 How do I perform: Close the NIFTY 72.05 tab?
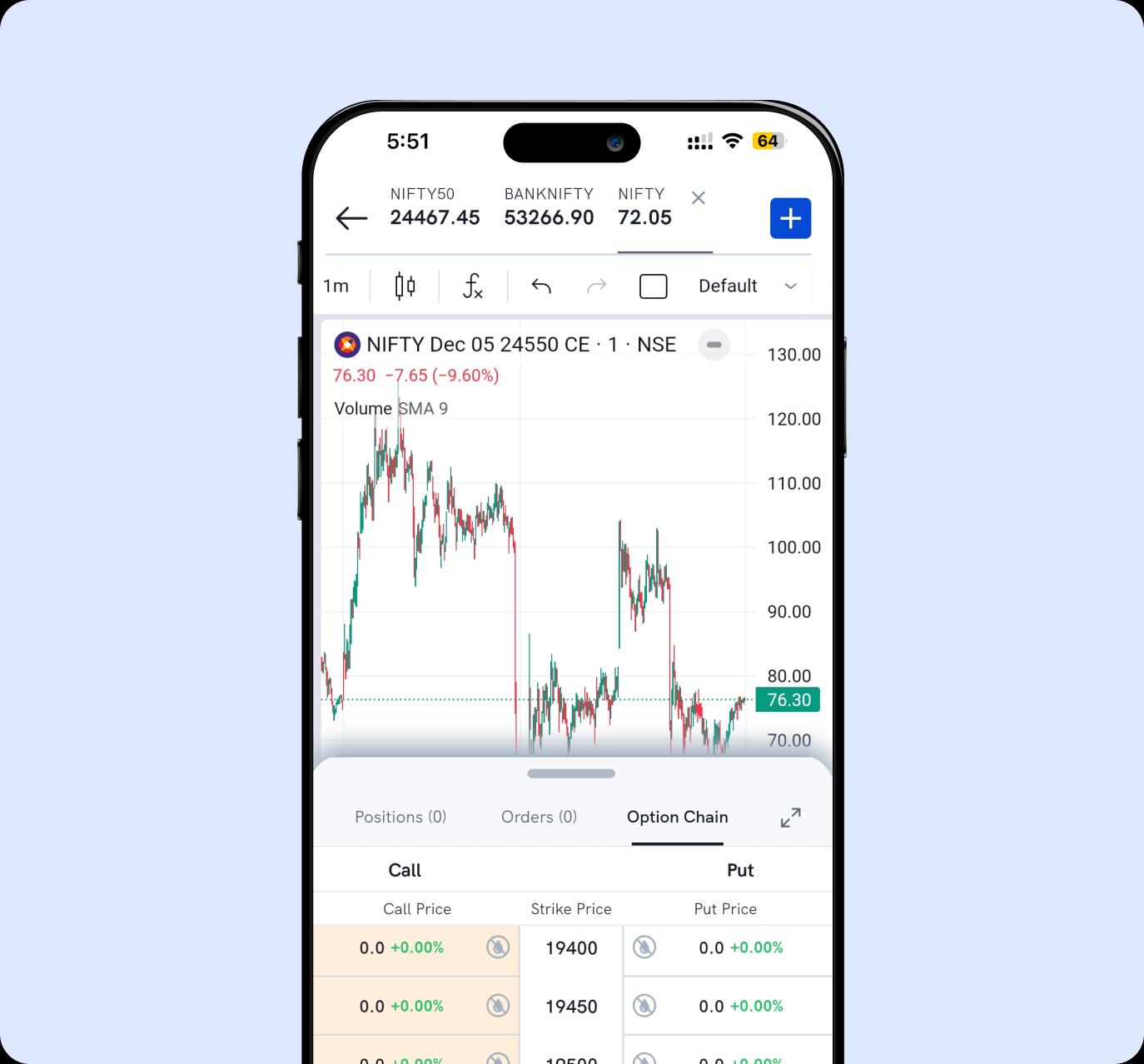click(x=699, y=198)
